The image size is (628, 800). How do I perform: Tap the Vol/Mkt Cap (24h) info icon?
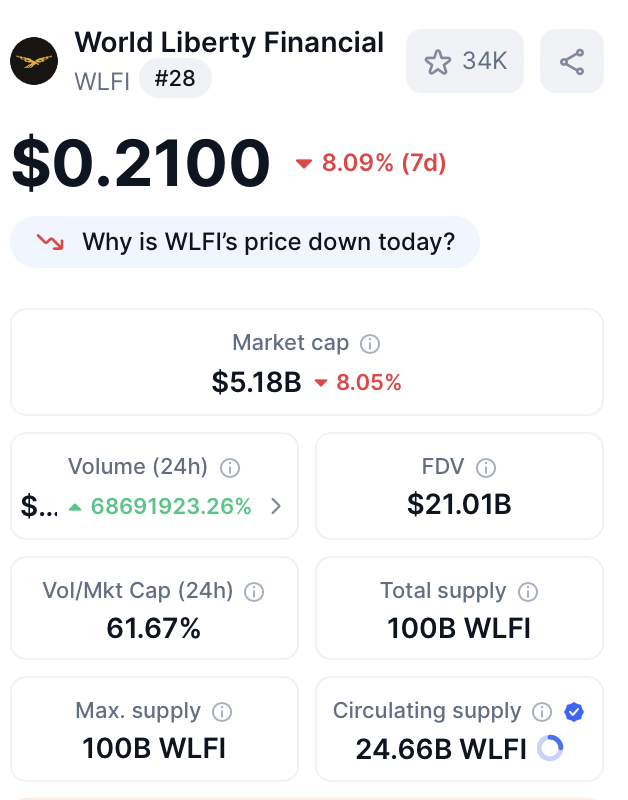click(x=254, y=592)
